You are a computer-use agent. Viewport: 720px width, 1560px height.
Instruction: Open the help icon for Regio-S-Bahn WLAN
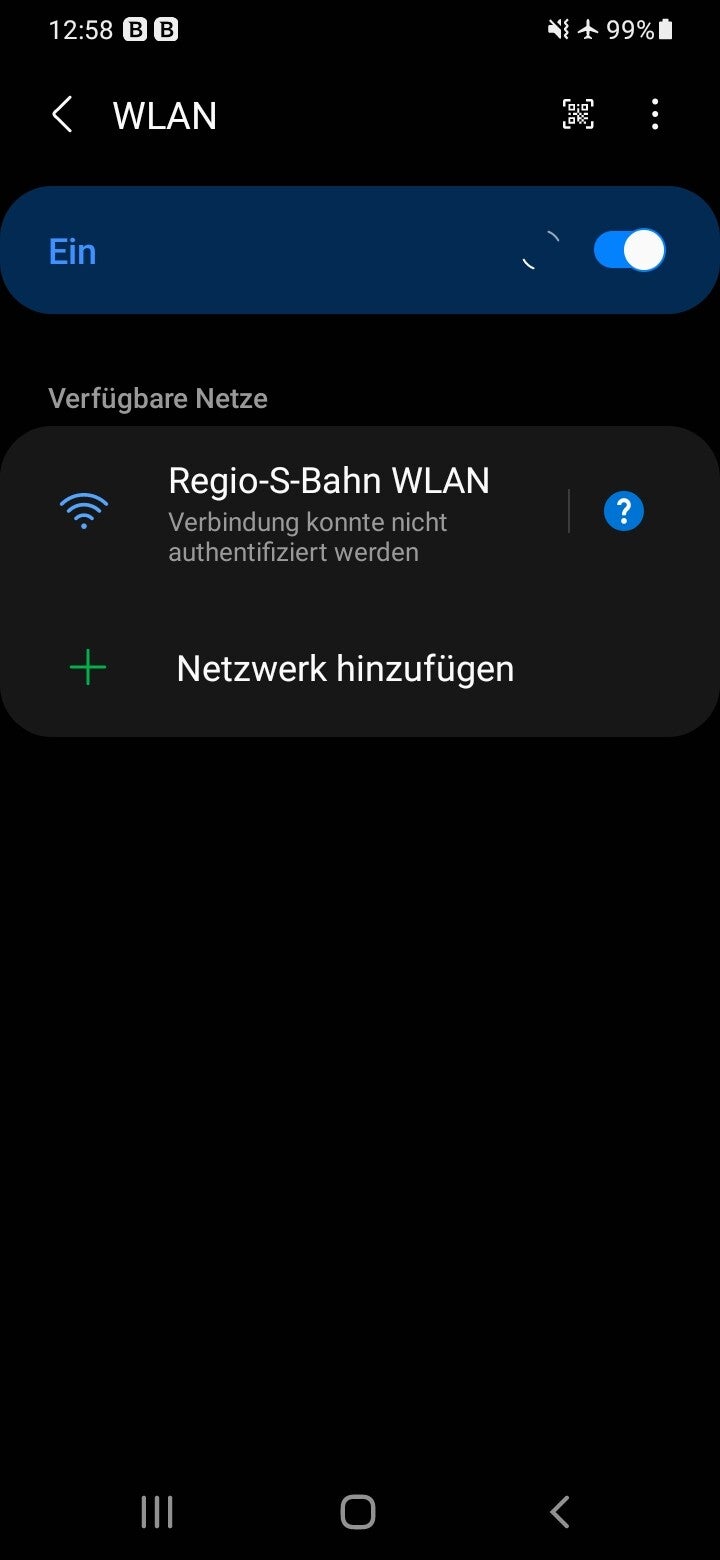click(x=623, y=512)
